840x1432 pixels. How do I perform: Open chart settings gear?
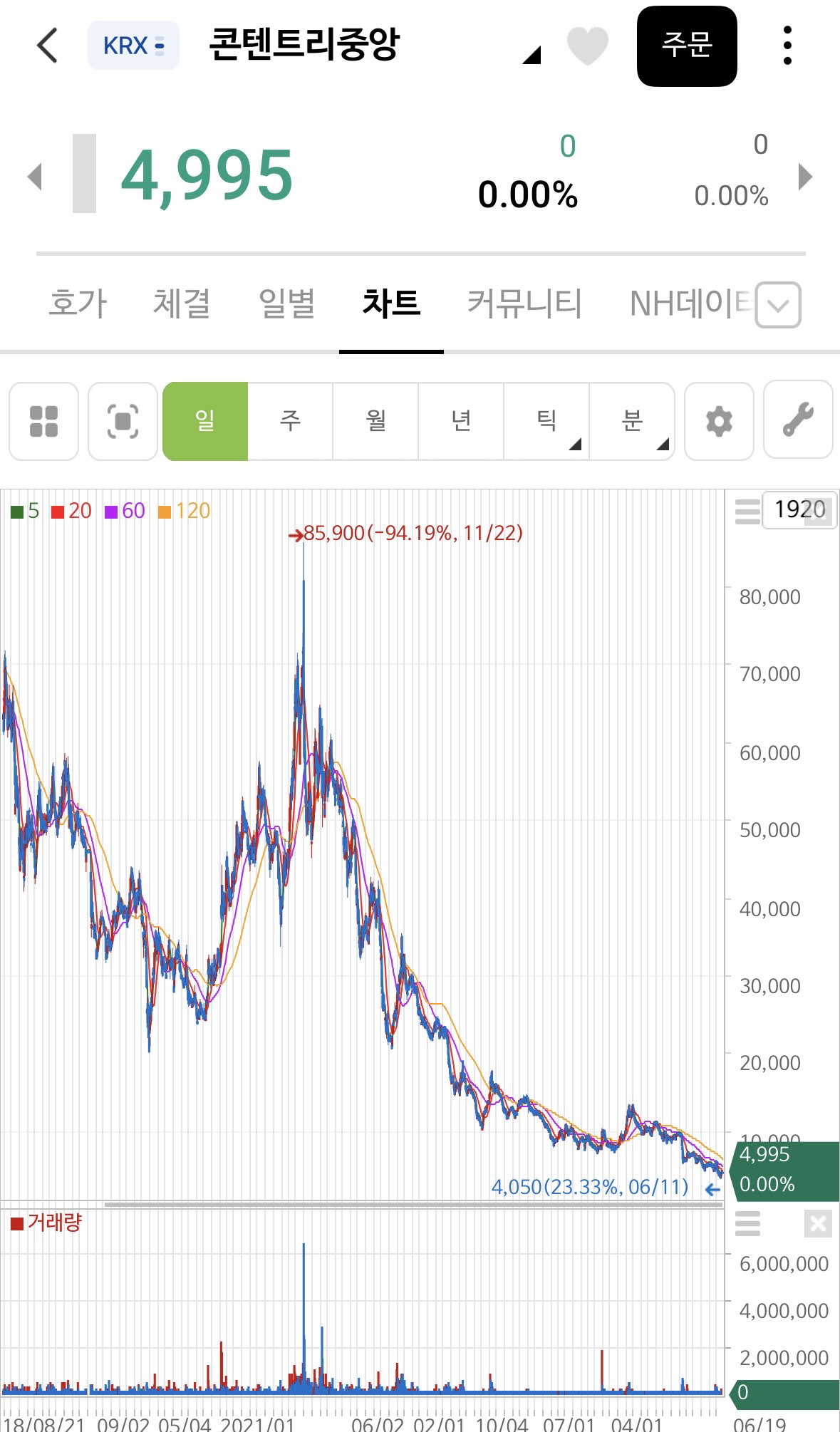click(x=719, y=421)
